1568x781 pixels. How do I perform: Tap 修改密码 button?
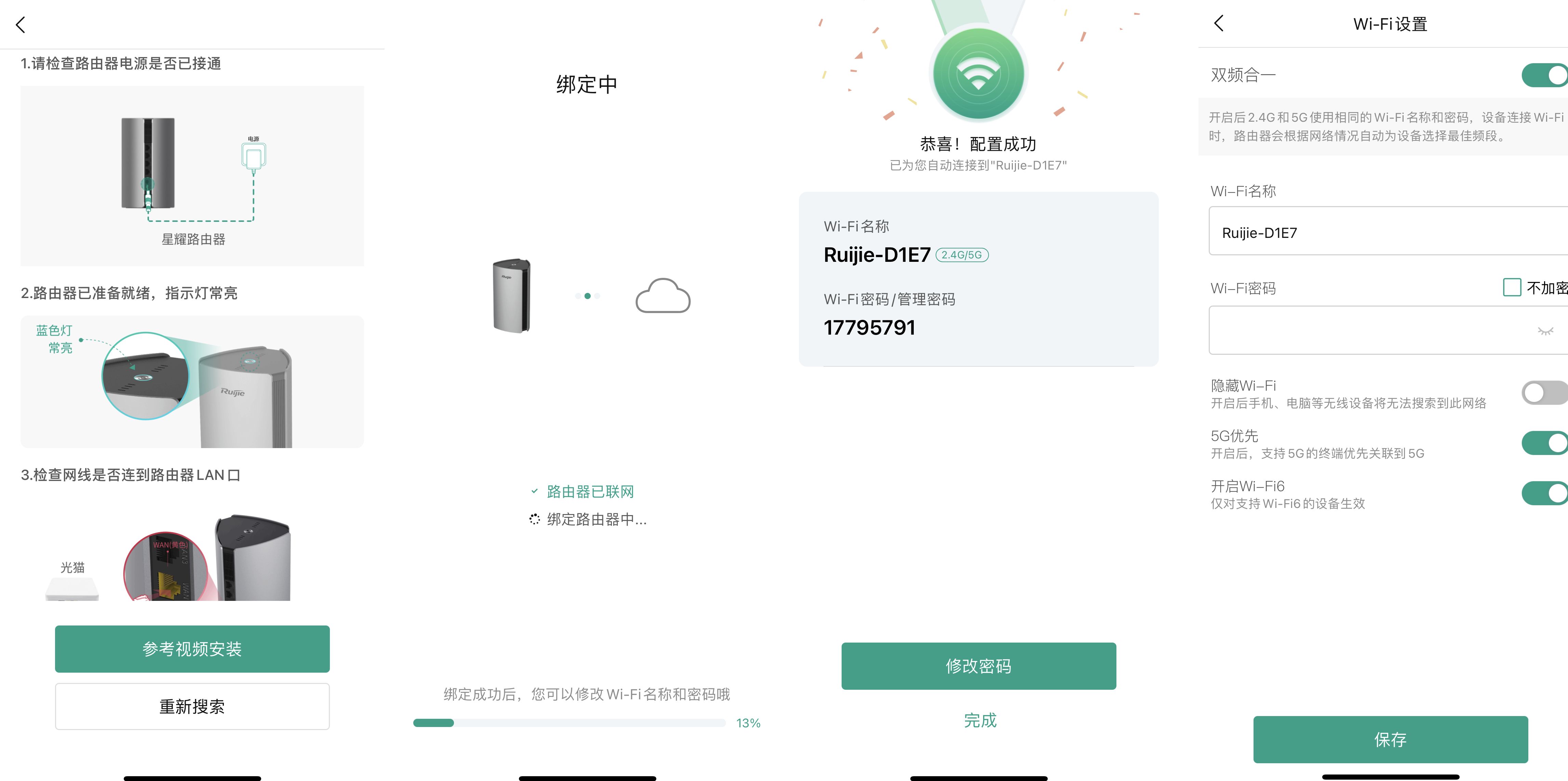pyautogui.click(x=978, y=666)
